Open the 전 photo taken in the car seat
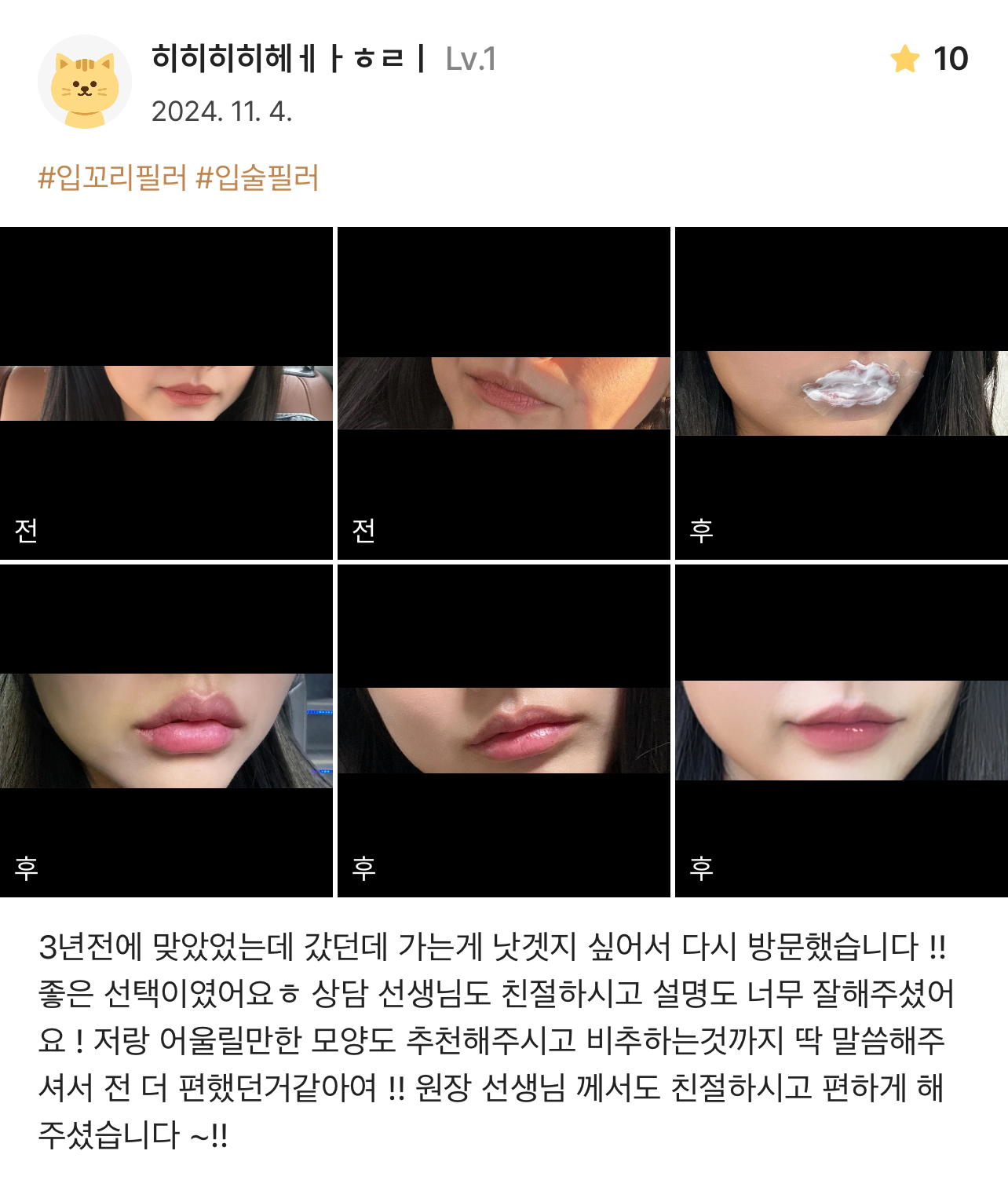Viewport: 1008px width, 1180px height. click(x=166, y=393)
